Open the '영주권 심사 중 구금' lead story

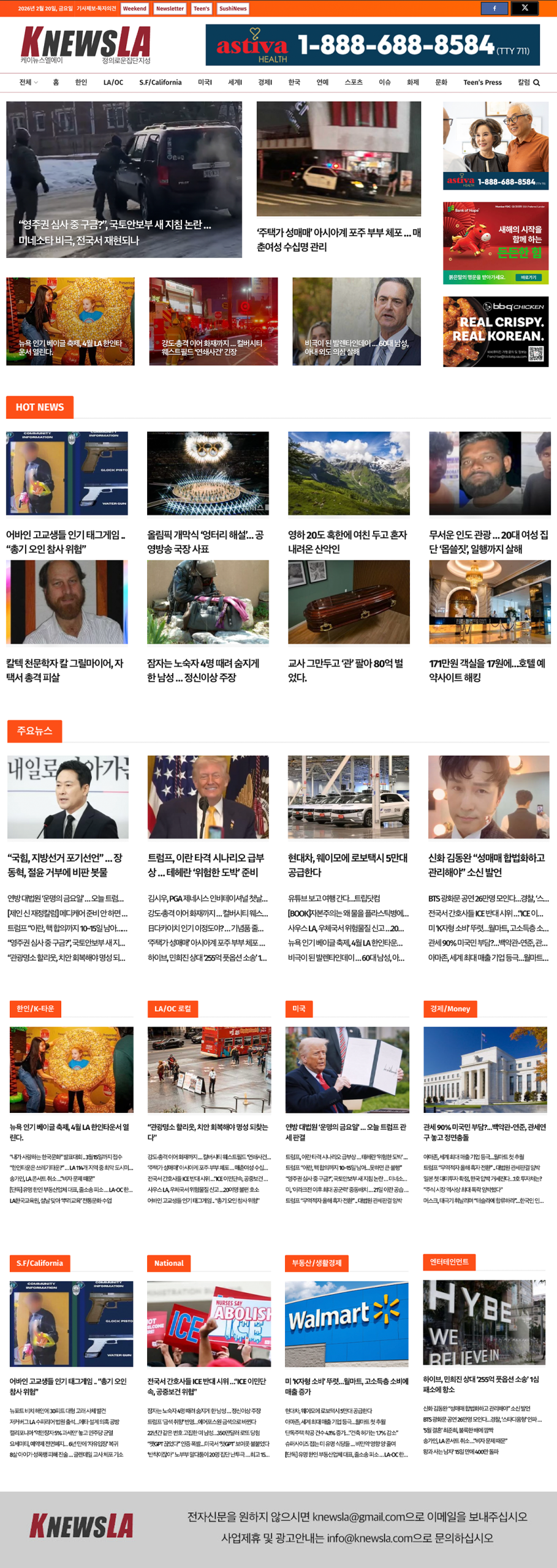click(124, 233)
